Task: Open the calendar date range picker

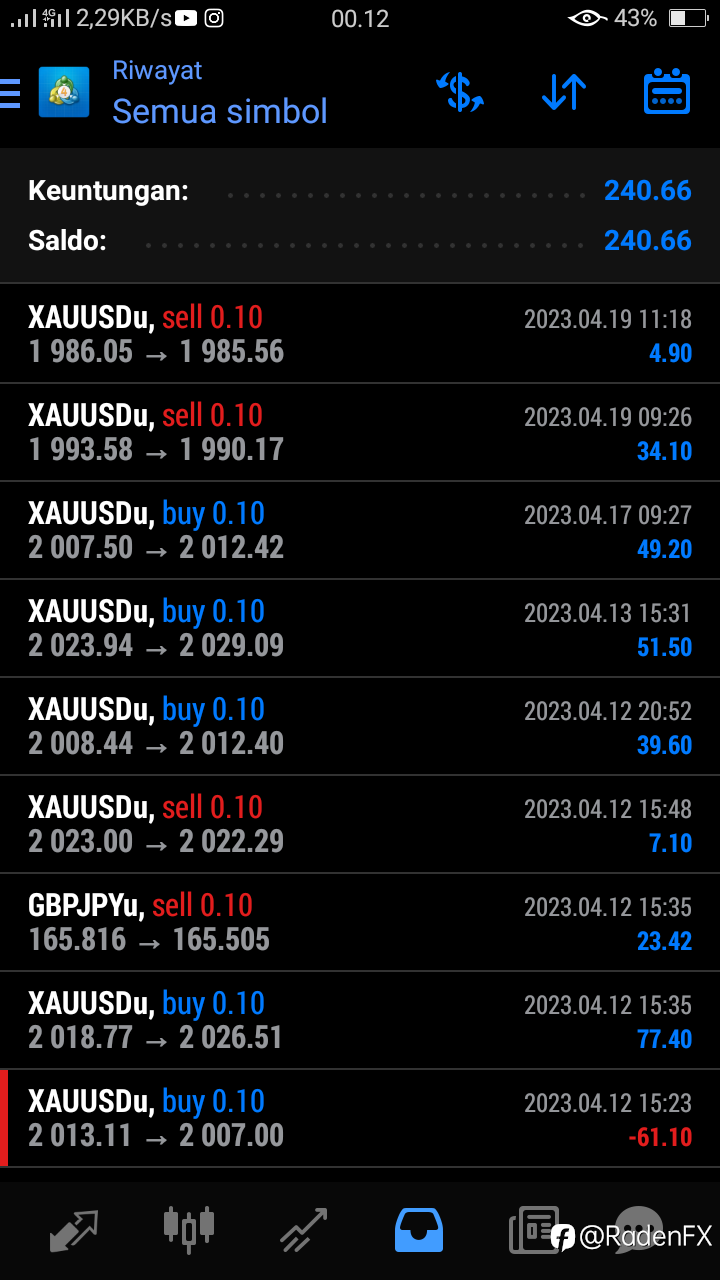Action: point(667,92)
